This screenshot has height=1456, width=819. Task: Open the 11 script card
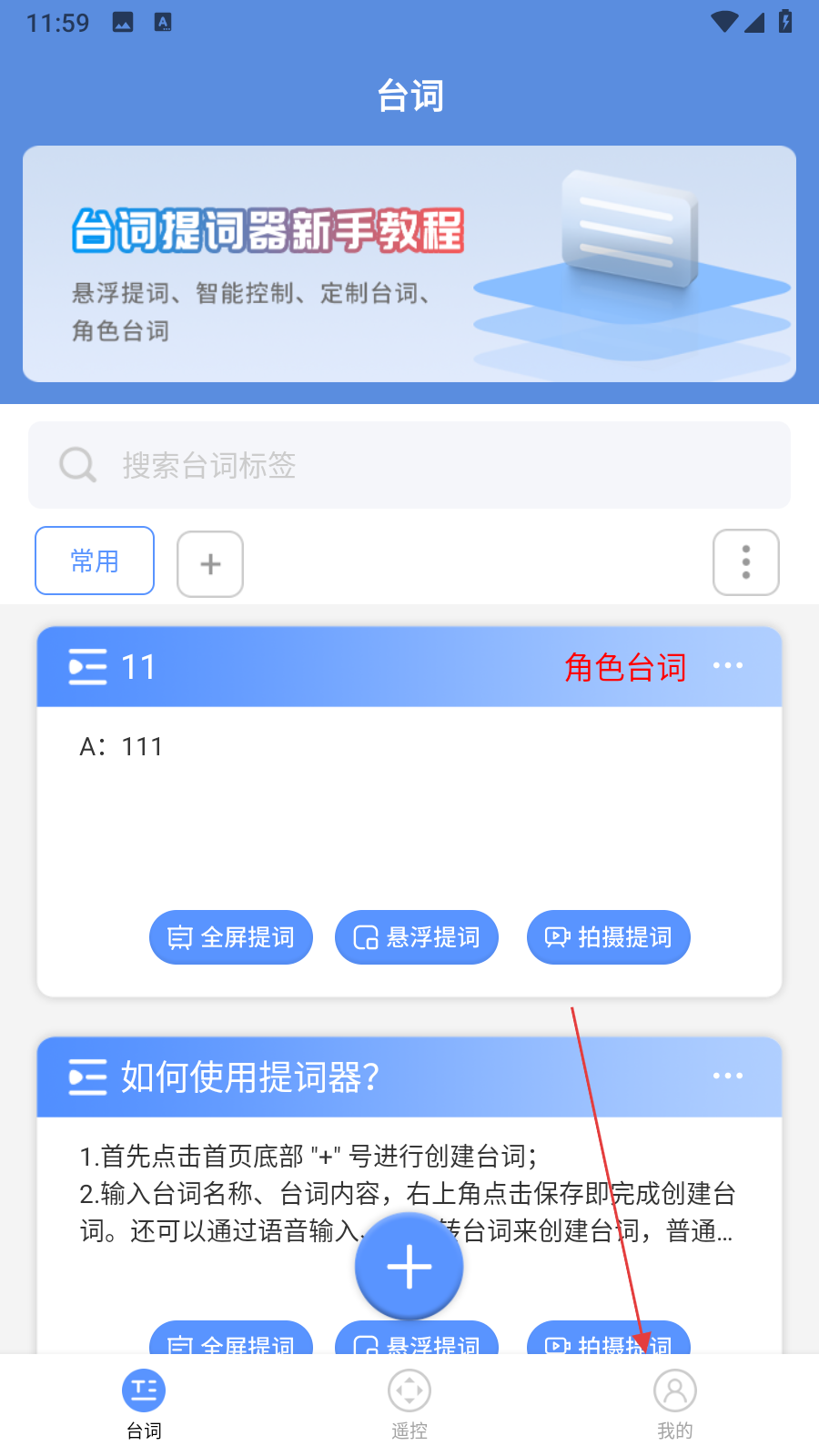click(409, 801)
